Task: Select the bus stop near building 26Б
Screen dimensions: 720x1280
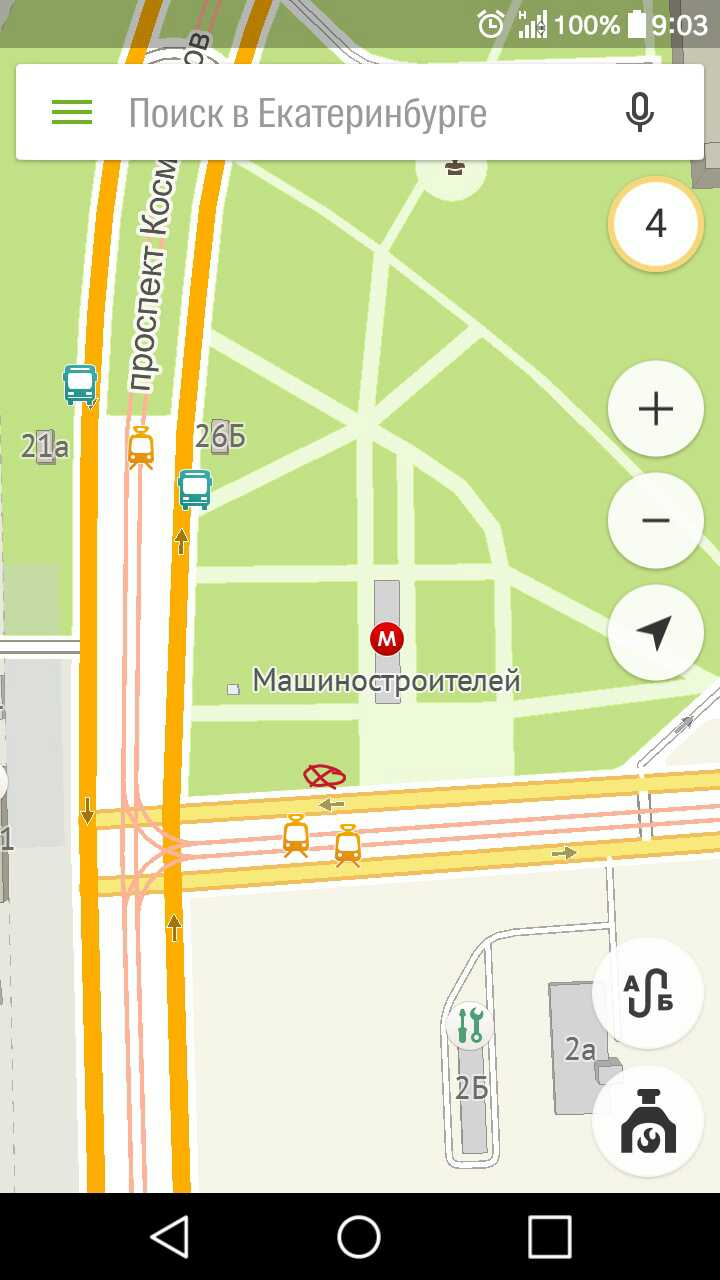Action: click(195, 489)
